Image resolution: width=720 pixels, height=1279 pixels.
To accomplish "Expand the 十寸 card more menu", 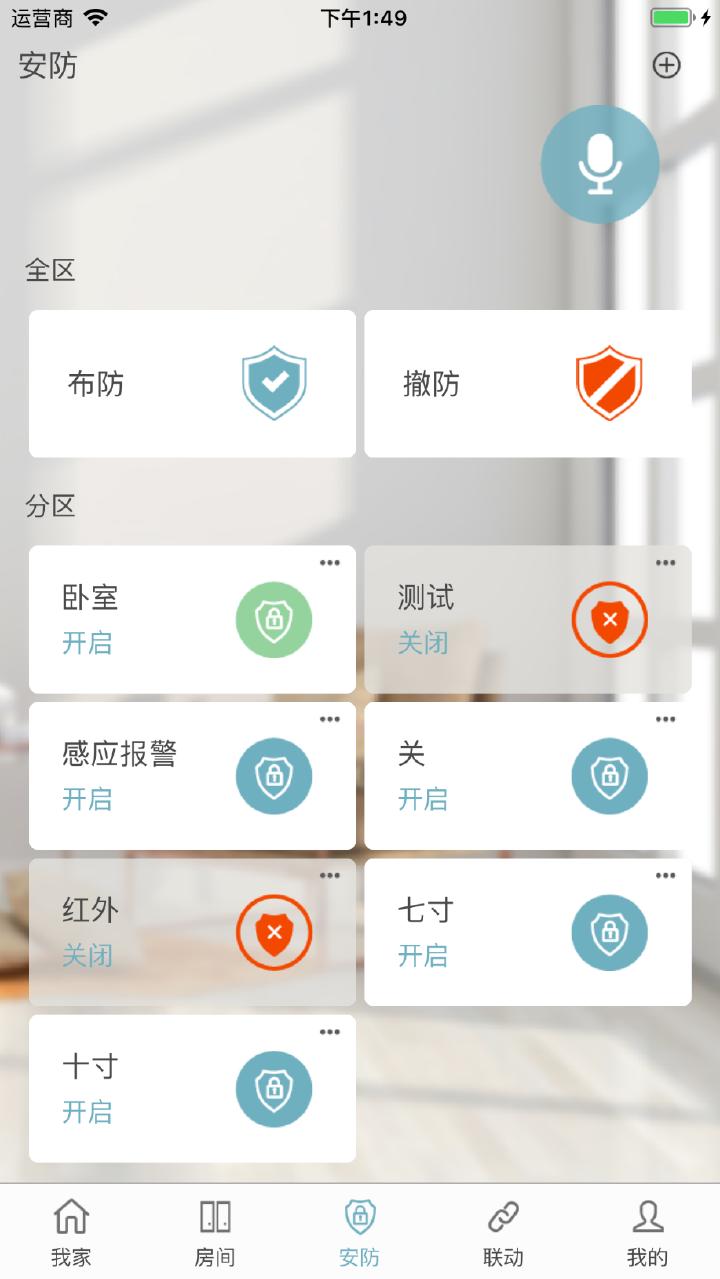I will 330,1031.
